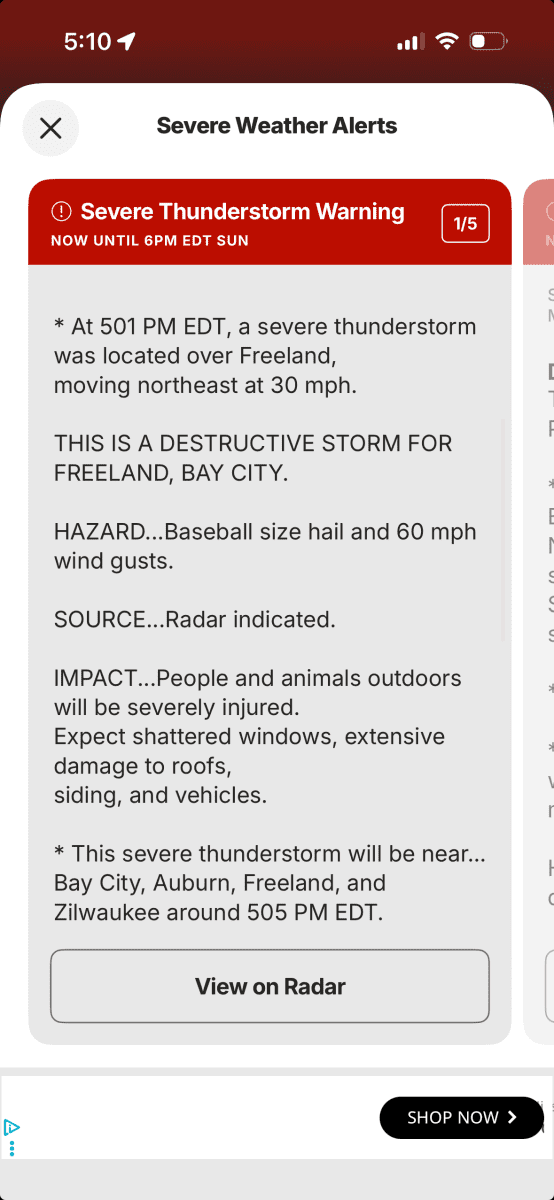Screen dimensions: 554x1200
Task: Close the Severe Weather Alerts sheet
Action: tap(50, 128)
